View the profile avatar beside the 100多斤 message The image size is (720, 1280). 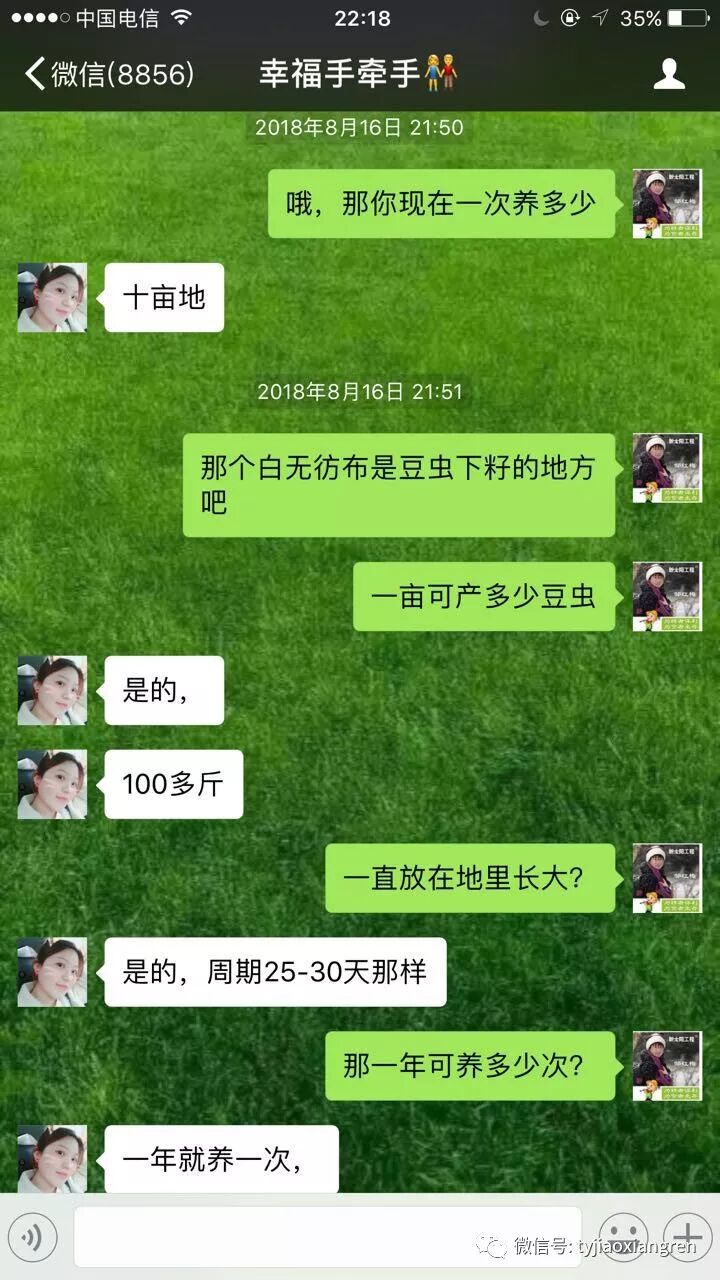pos(52,784)
